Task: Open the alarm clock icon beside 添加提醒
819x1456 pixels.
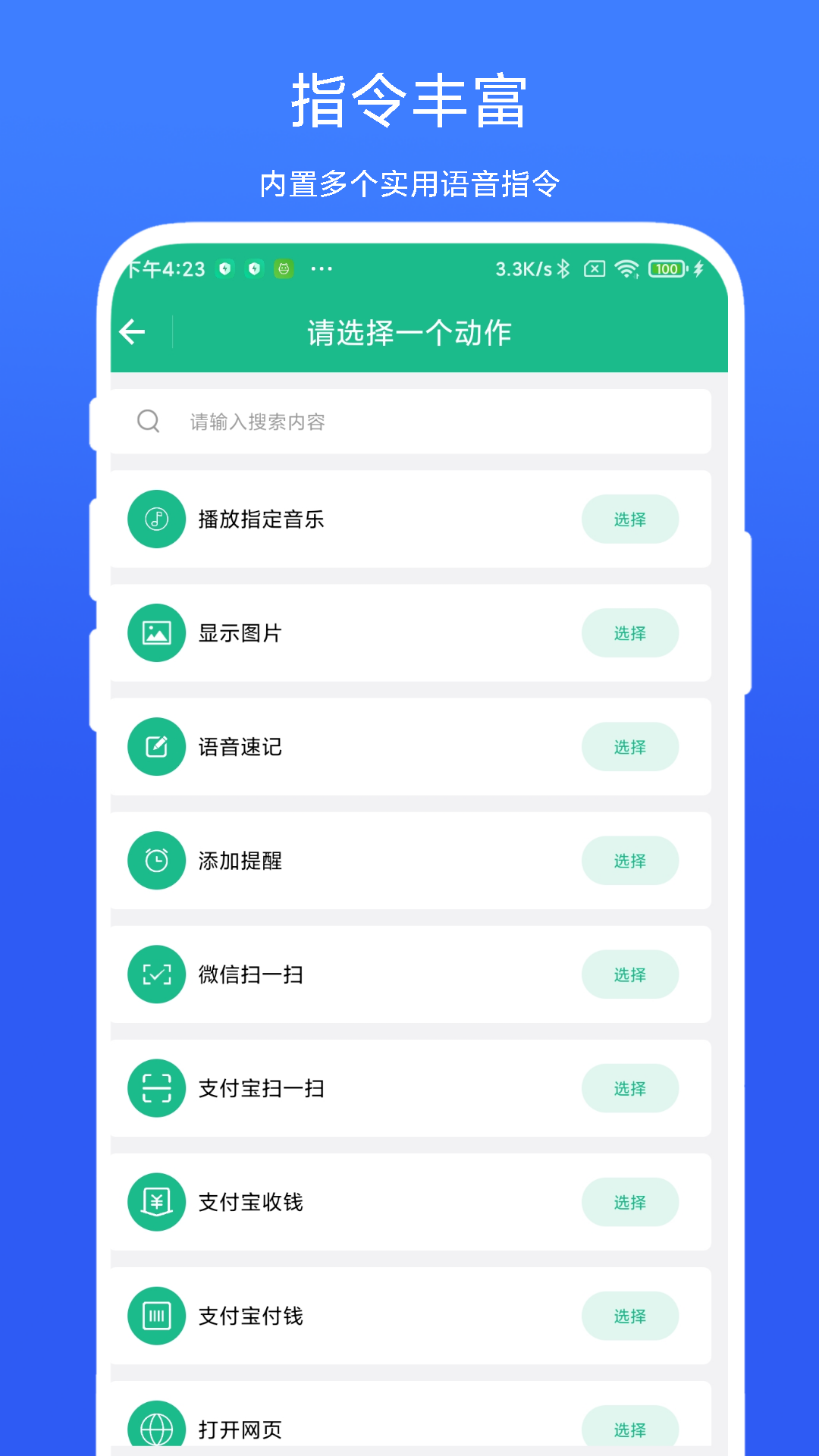Action: click(x=156, y=861)
